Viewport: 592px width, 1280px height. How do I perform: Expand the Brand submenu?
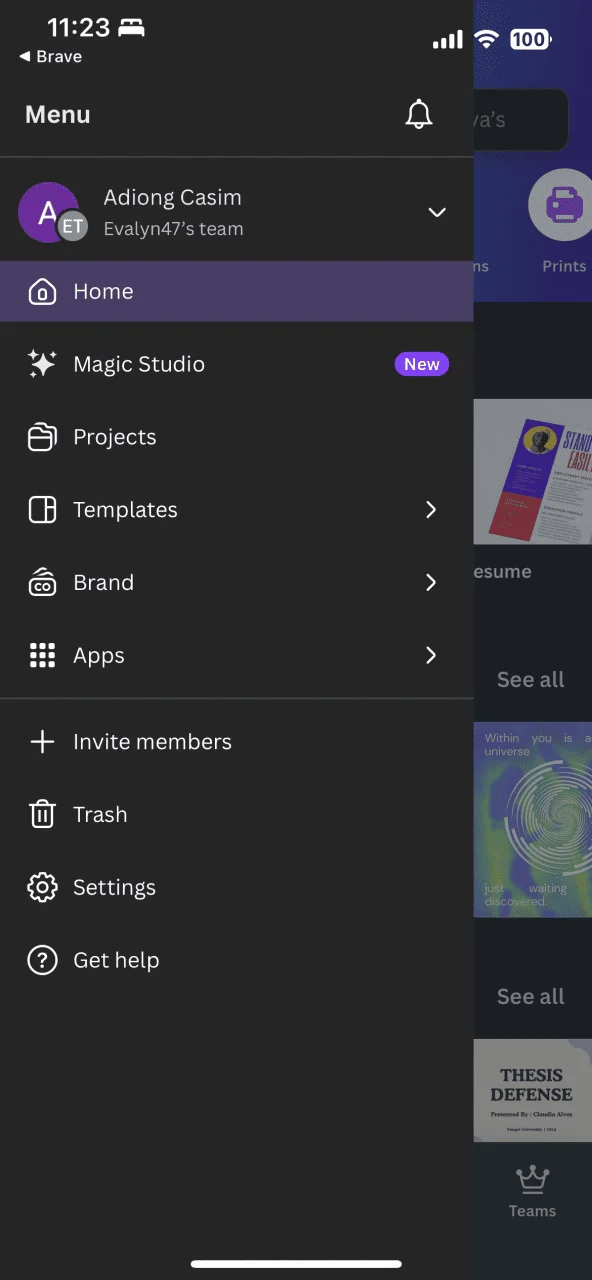[237, 582]
